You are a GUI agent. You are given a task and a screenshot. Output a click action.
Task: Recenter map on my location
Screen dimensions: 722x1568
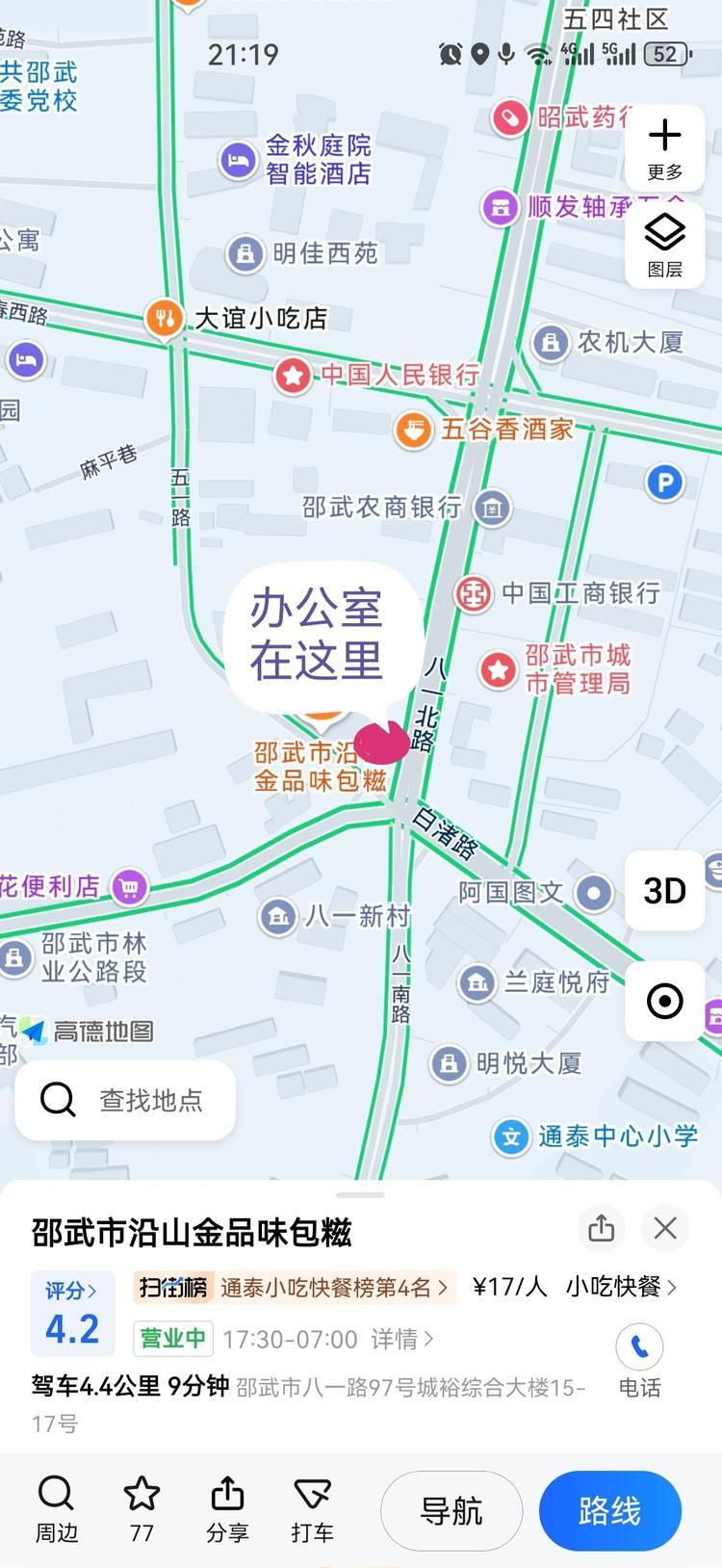point(664,1001)
